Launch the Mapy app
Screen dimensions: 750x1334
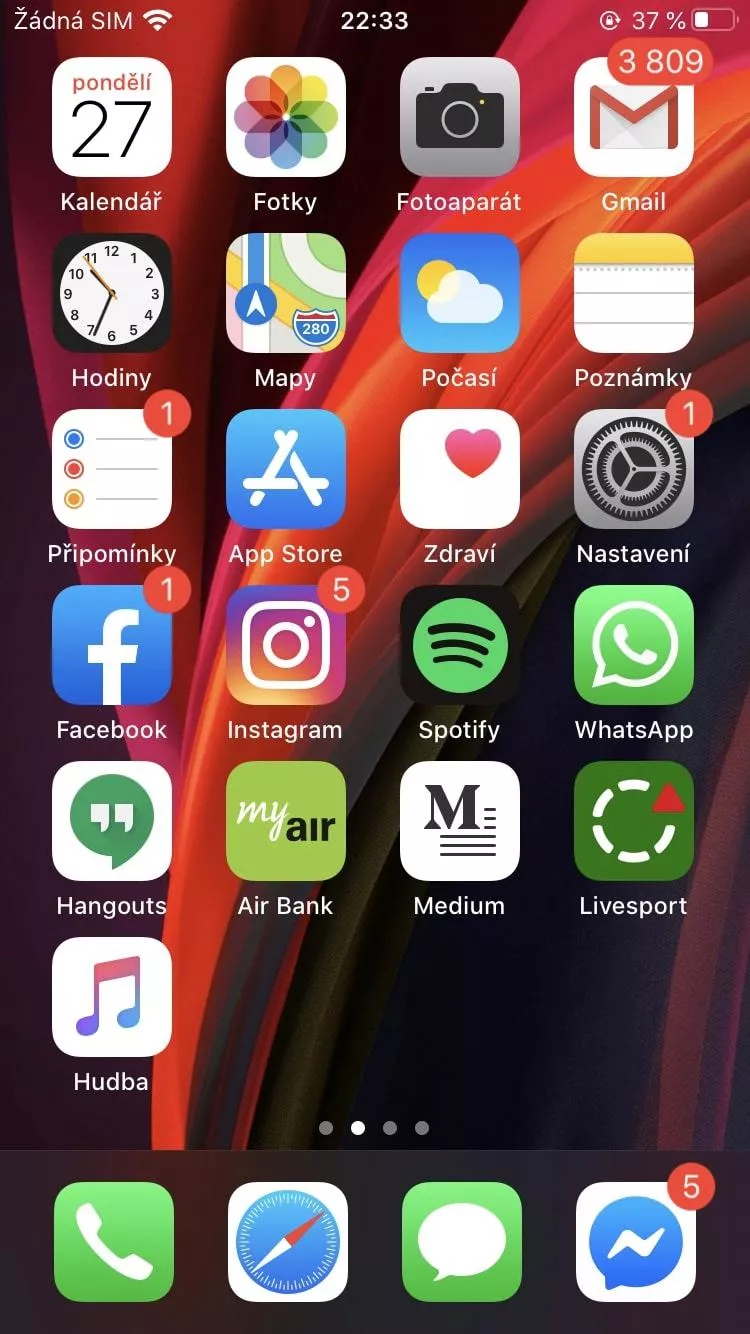pos(286,293)
